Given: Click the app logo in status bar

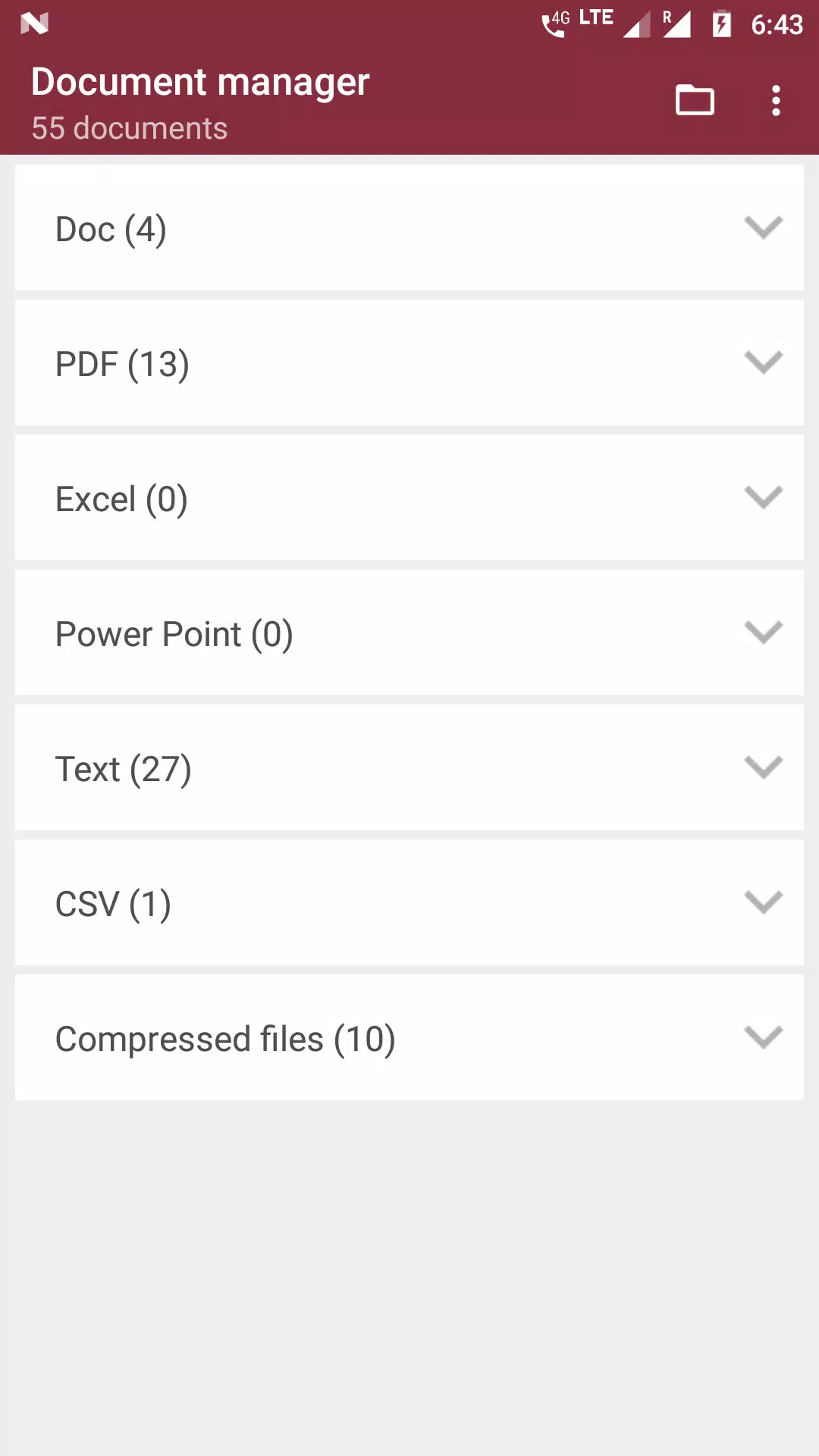Looking at the screenshot, I should click(34, 24).
